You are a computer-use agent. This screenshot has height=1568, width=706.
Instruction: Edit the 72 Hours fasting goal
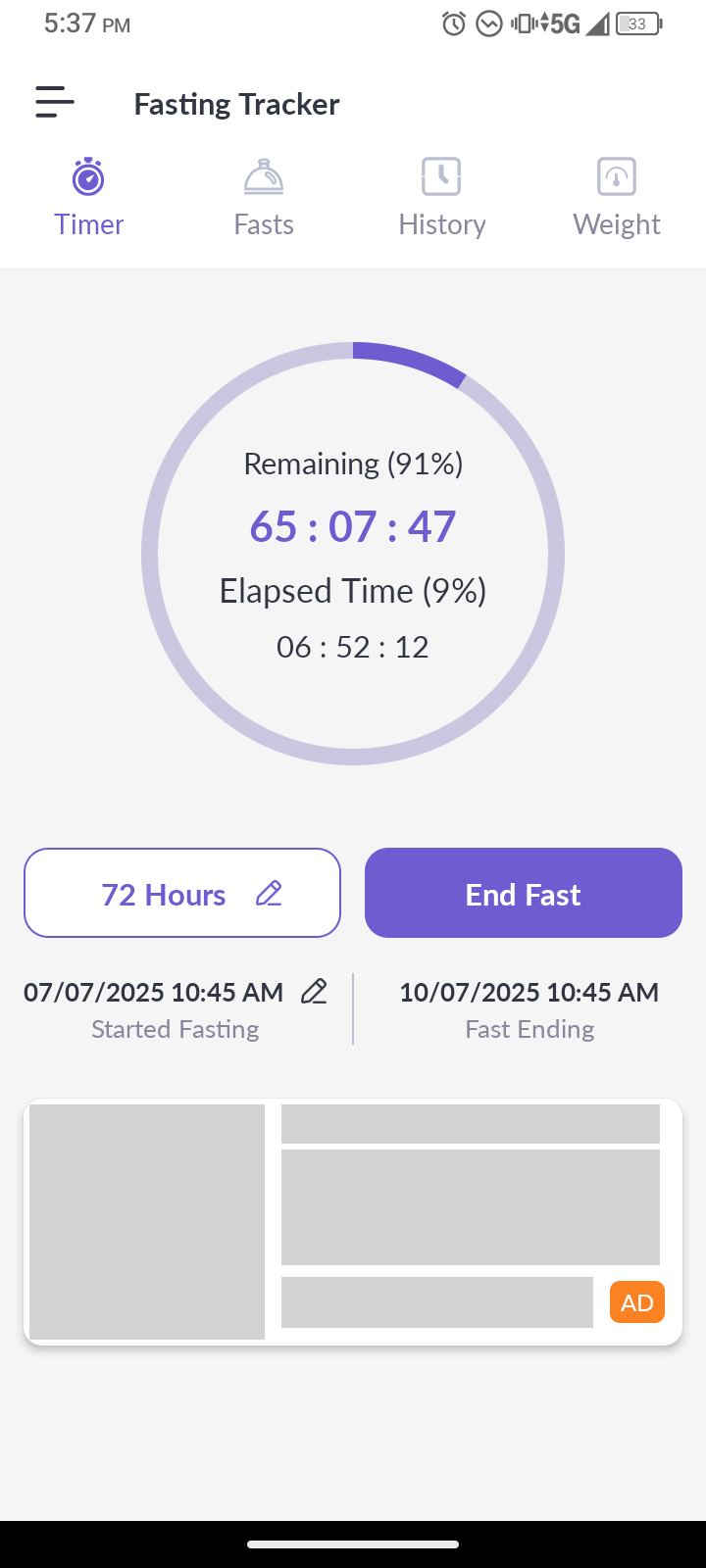(x=182, y=893)
